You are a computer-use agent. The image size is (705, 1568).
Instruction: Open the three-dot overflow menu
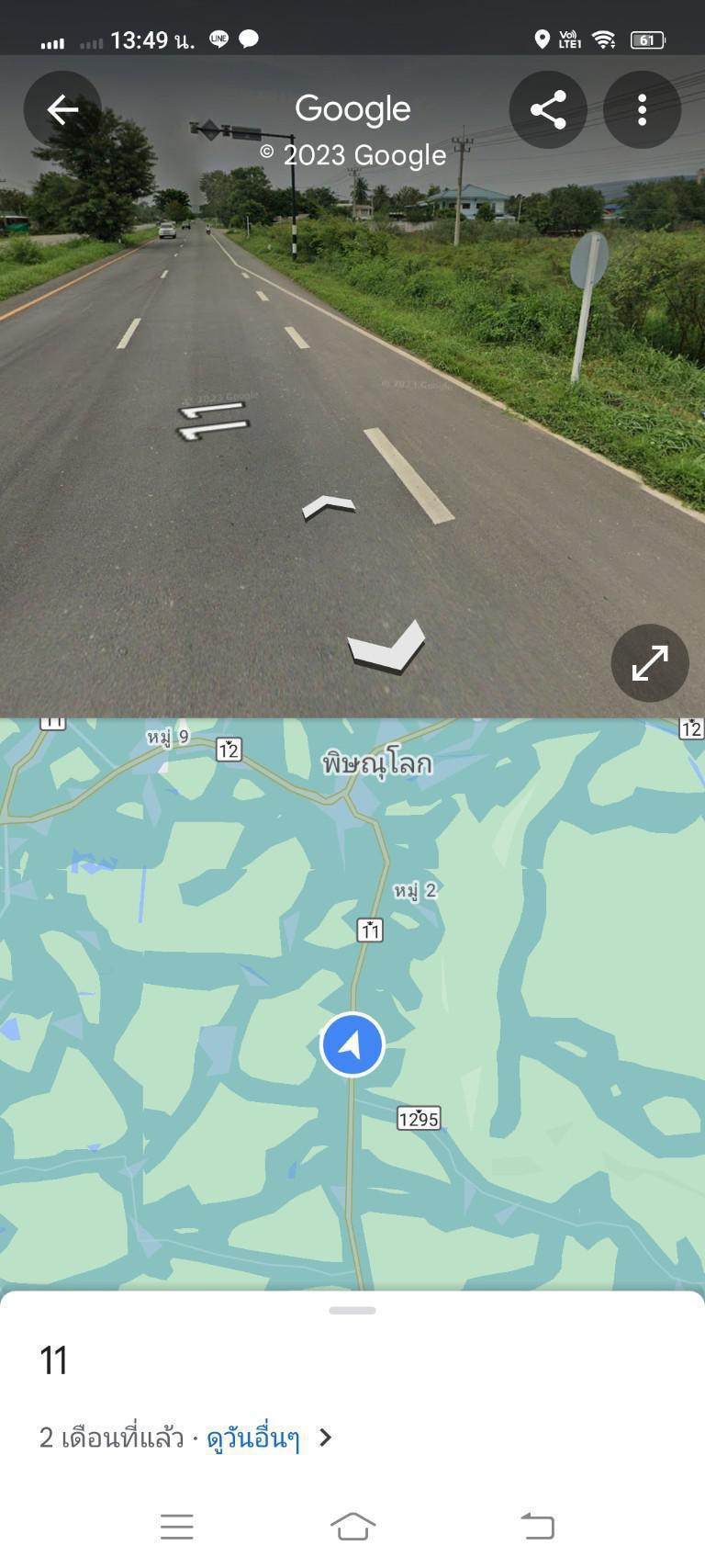(642, 110)
